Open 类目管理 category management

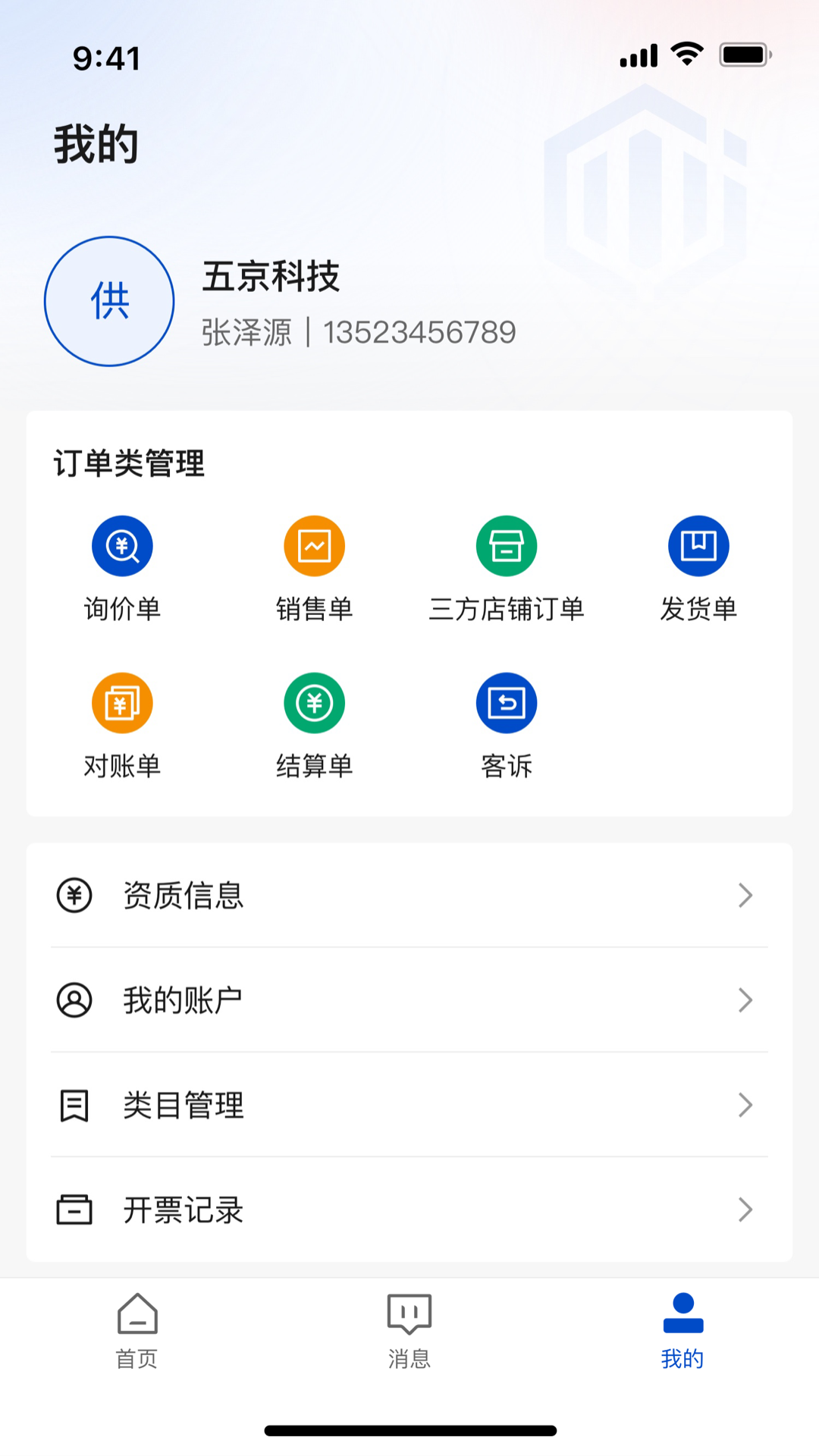(409, 1105)
